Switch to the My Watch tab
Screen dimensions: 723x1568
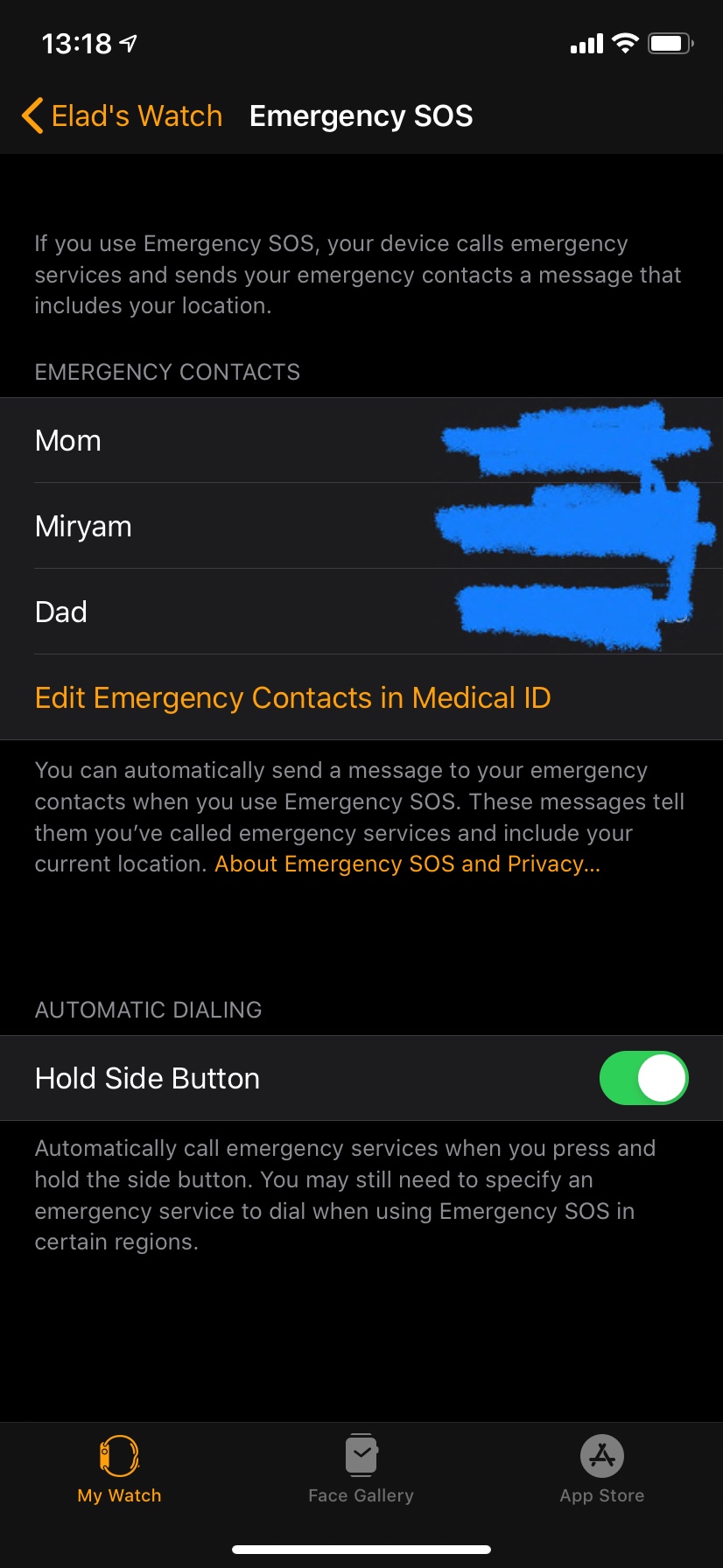(x=120, y=1470)
